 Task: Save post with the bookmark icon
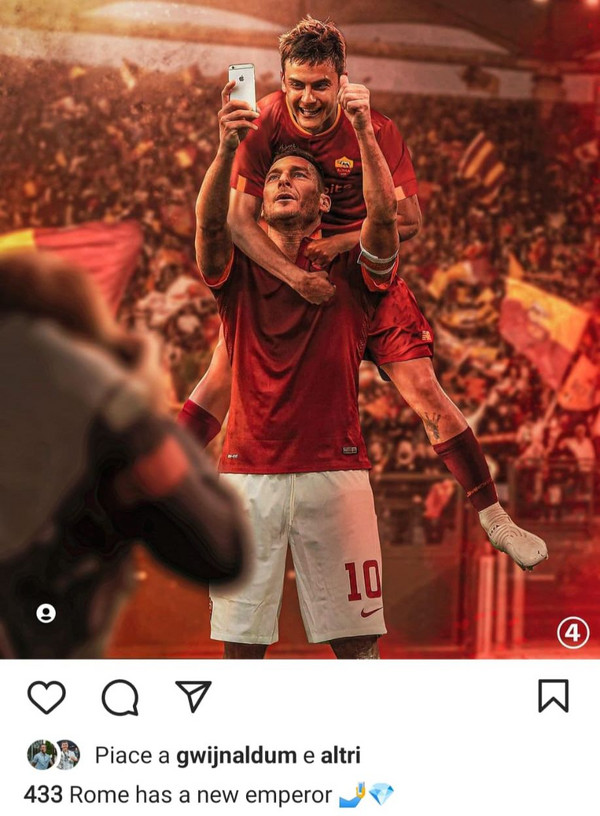point(553,696)
